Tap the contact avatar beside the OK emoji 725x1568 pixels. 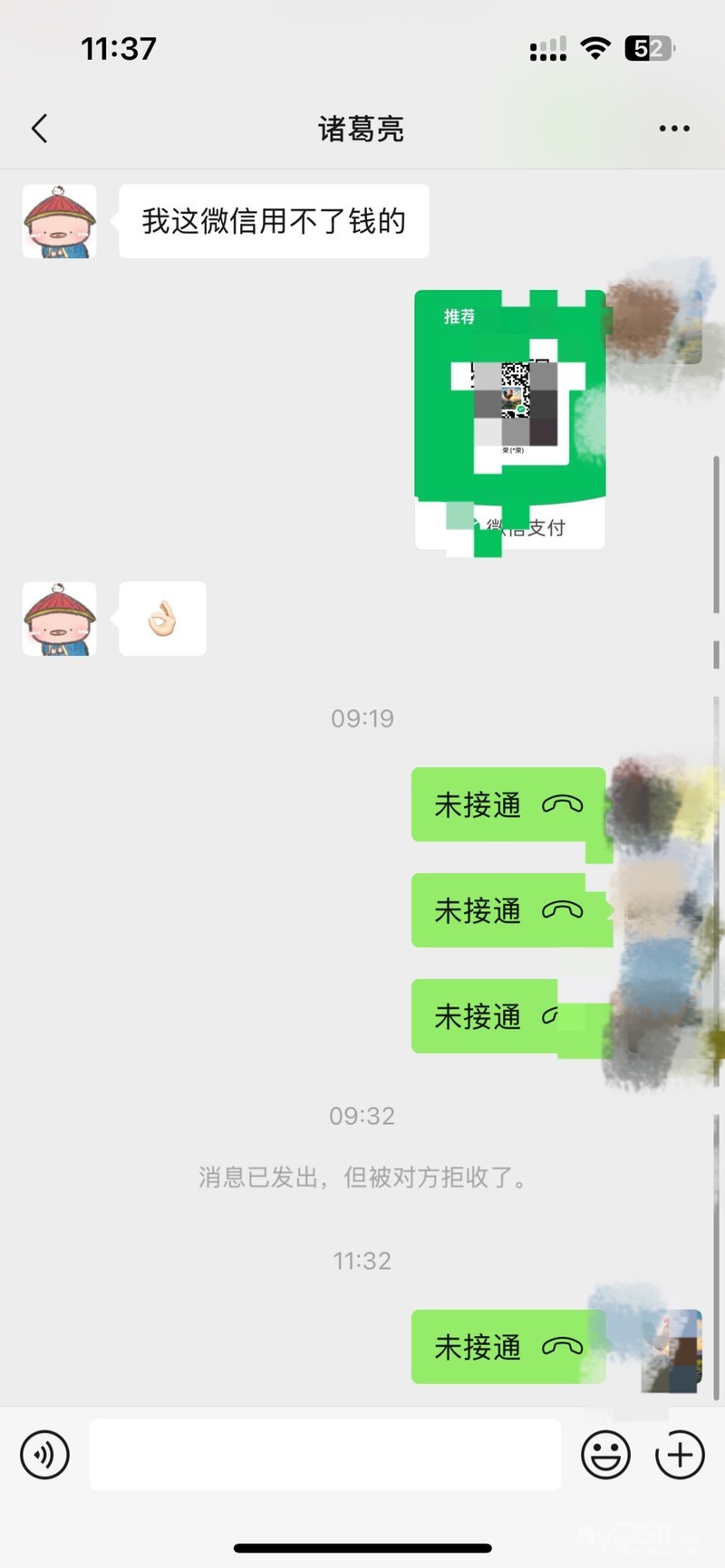click(60, 619)
